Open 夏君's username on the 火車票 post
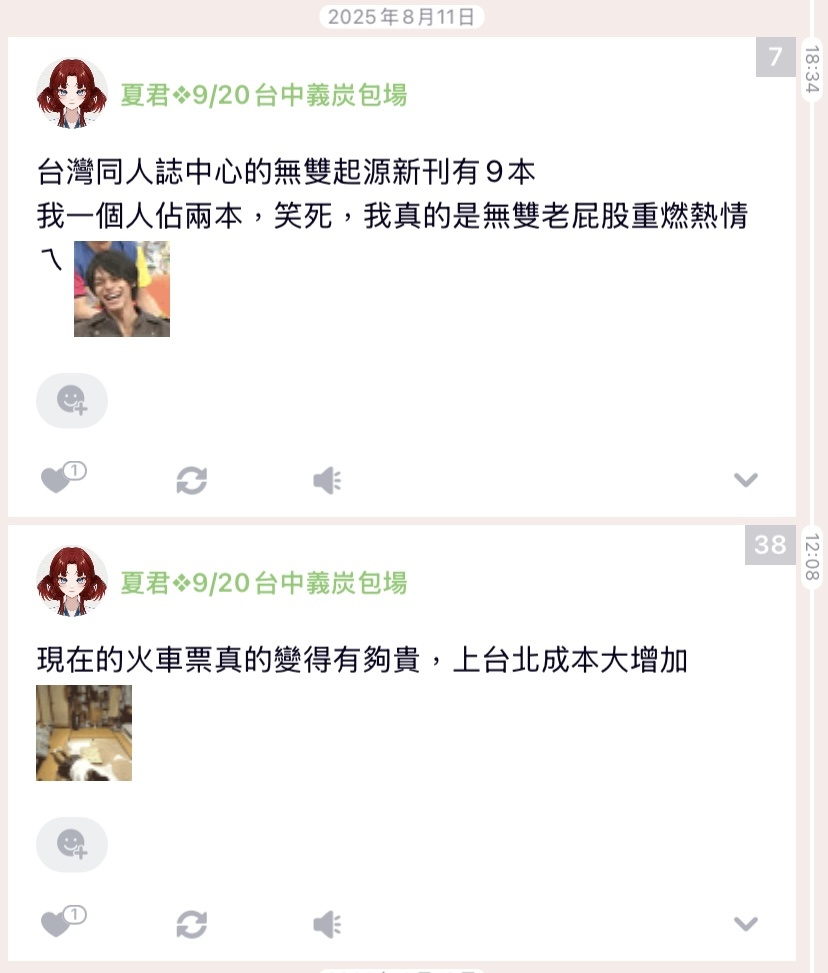This screenshot has height=973, width=828. pyautogui.click(x=264, y=583)
